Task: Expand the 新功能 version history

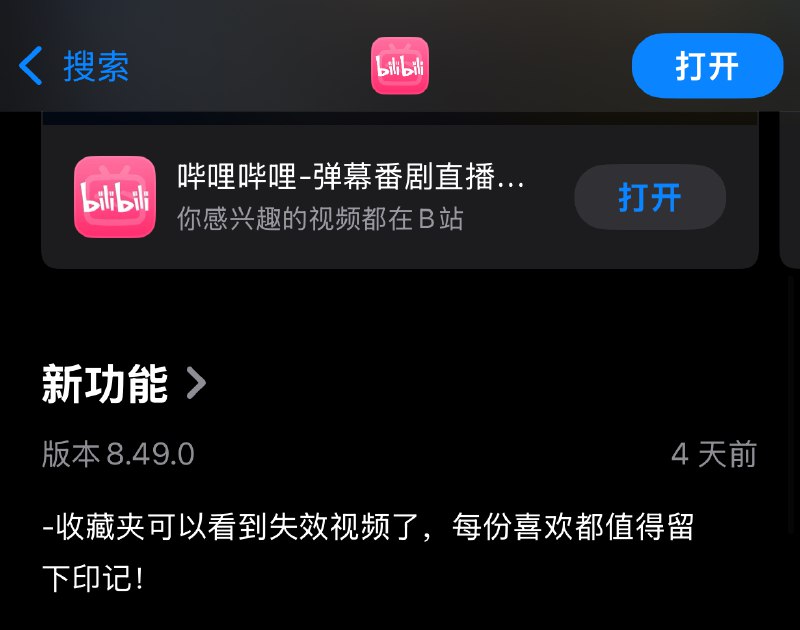Action: (x=125, y=384)
